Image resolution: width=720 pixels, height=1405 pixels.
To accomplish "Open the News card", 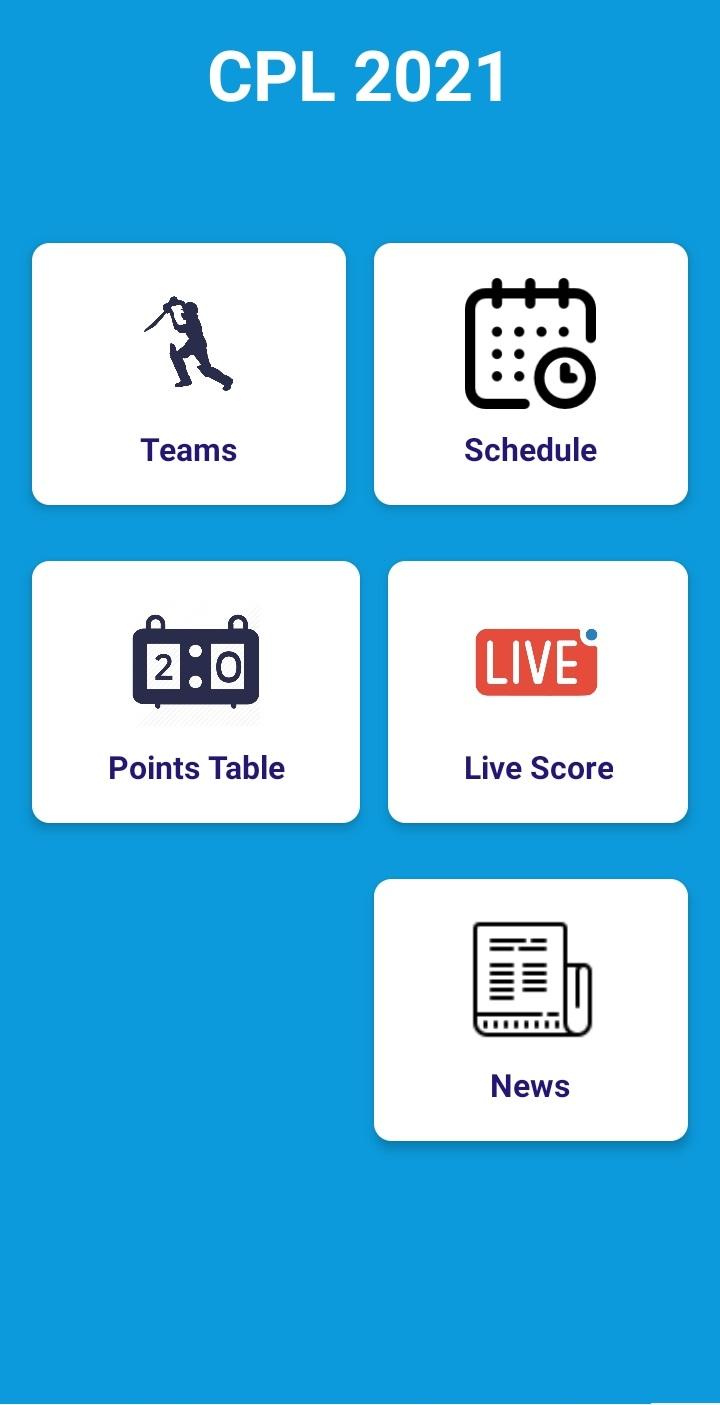I will tap(531, 1010).
